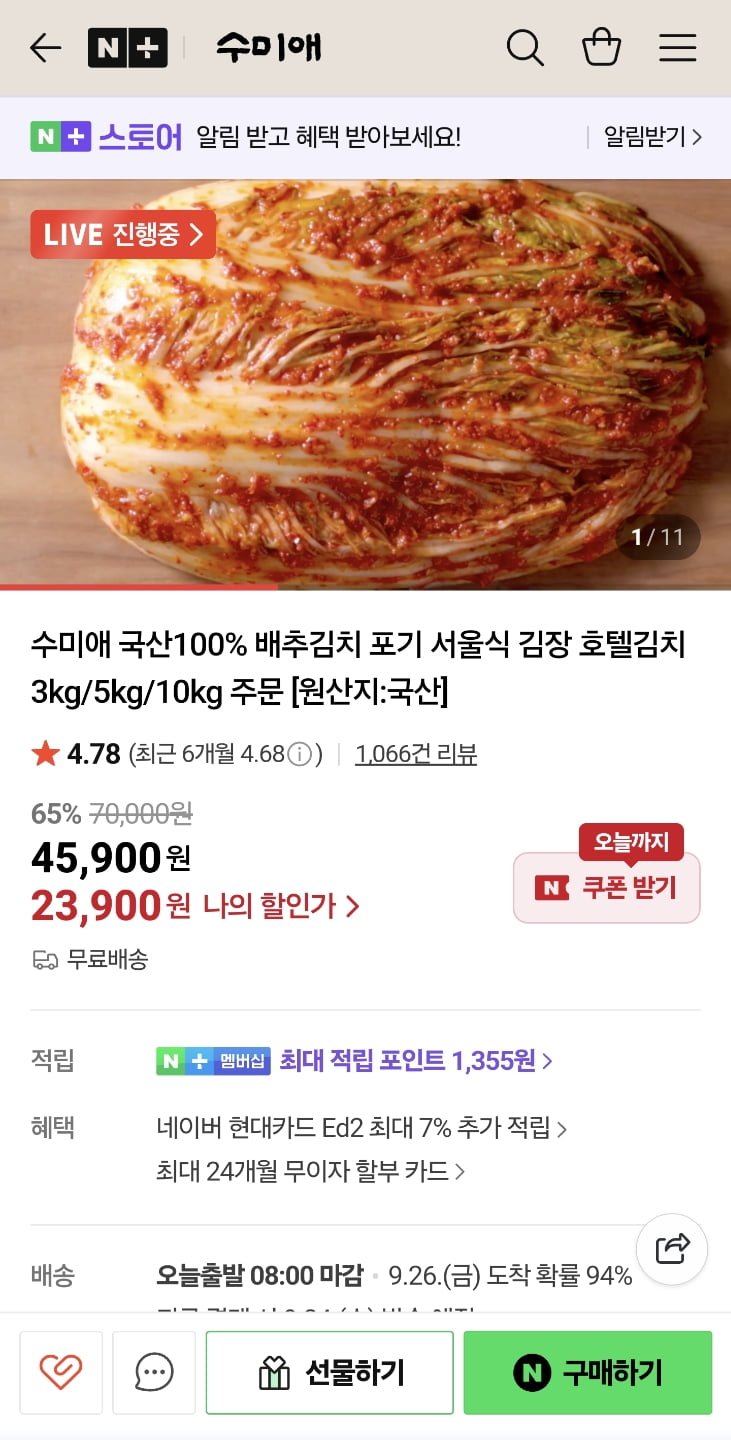Open the hamburger menu
The image size is (731, 1440).
(x=677, y=47)
